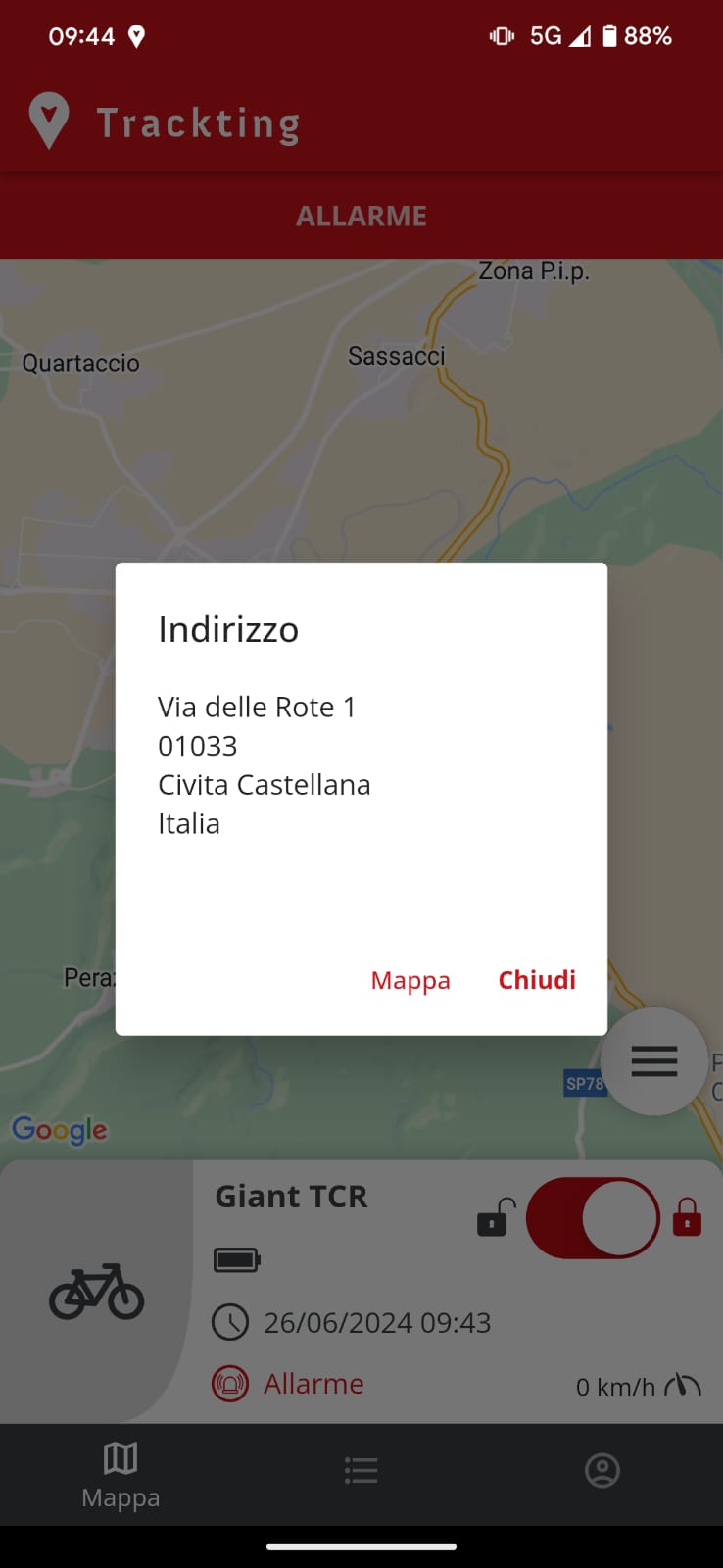Open the Giant TCR bike card

pos(292,1197)
